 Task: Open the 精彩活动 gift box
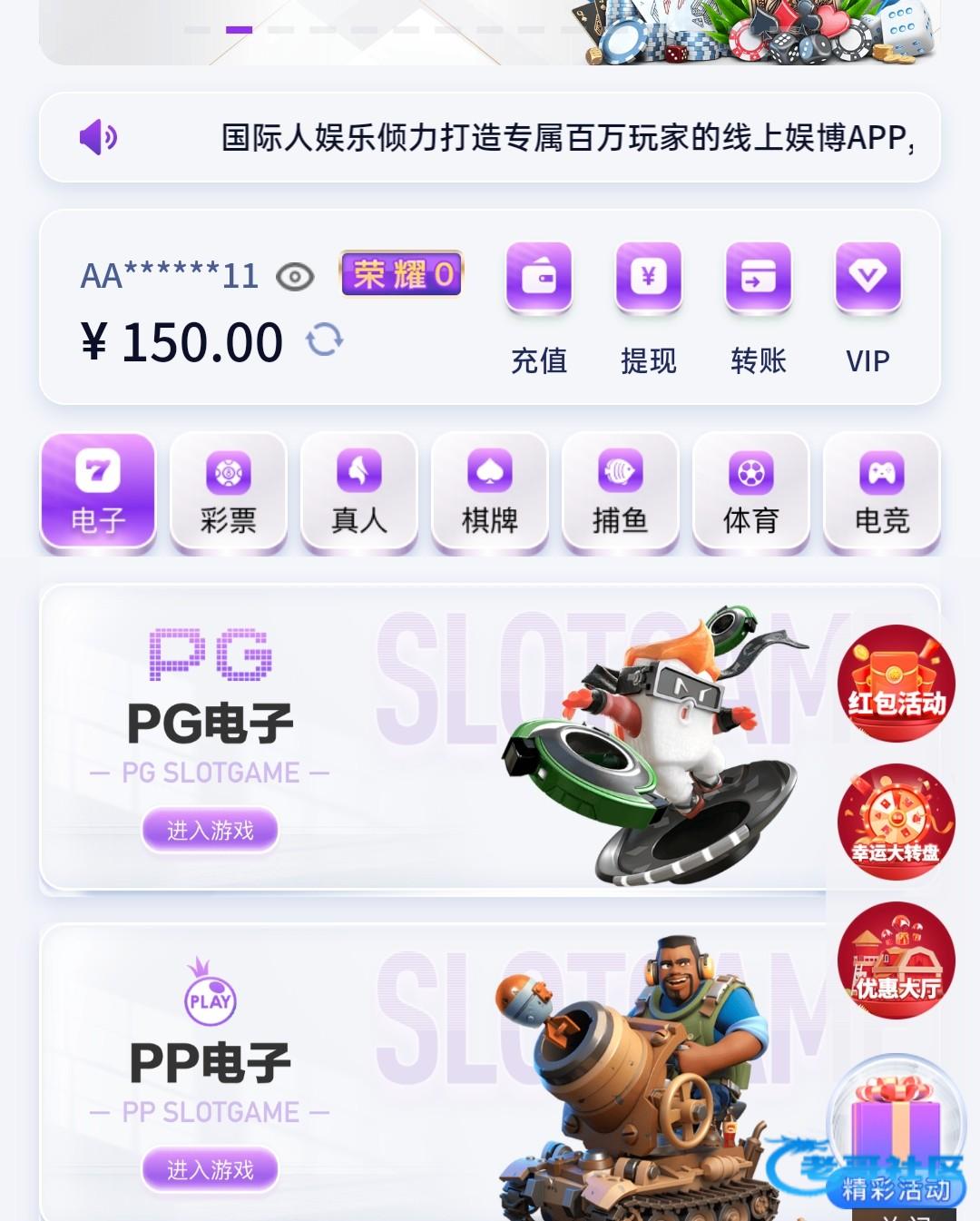896,1135
